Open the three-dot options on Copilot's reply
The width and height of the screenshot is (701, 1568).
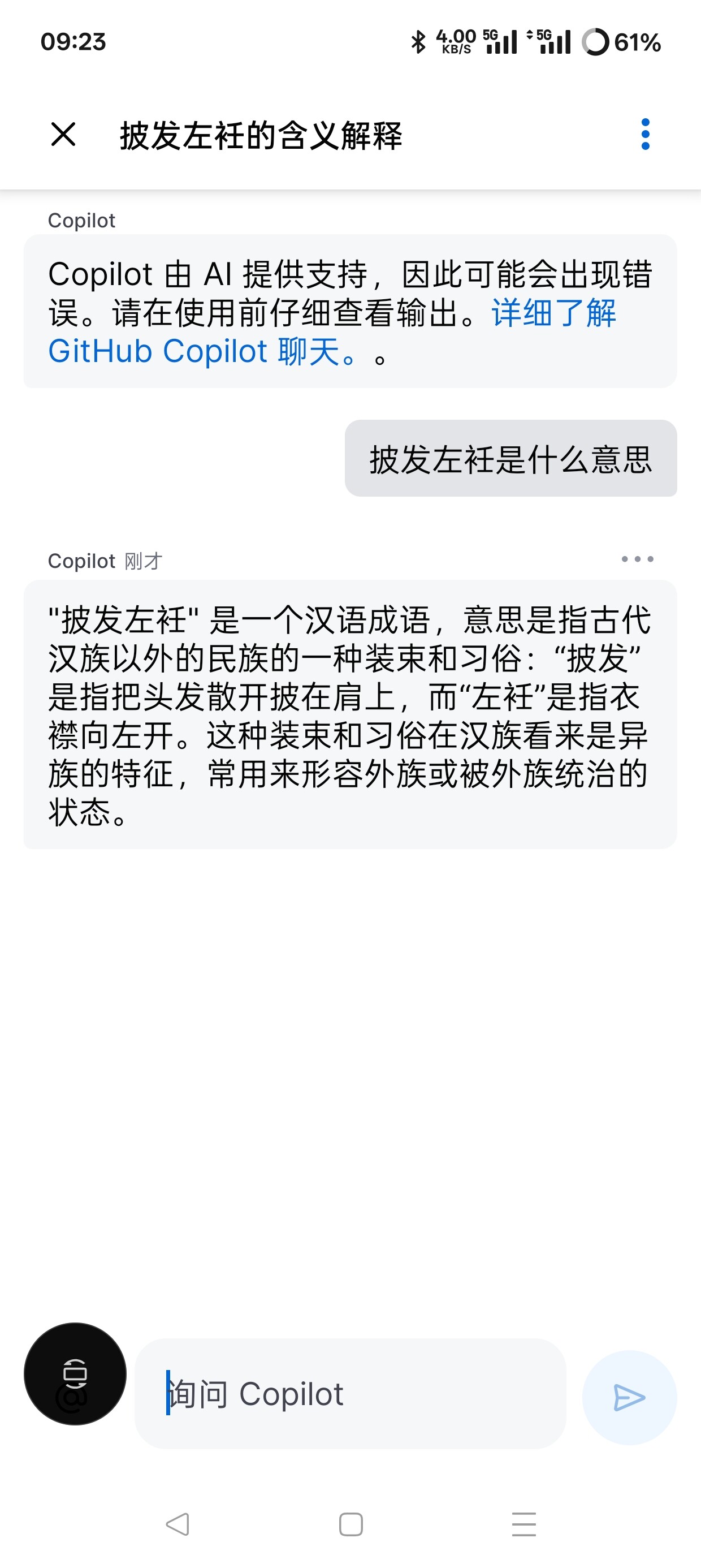coord(637,559)
